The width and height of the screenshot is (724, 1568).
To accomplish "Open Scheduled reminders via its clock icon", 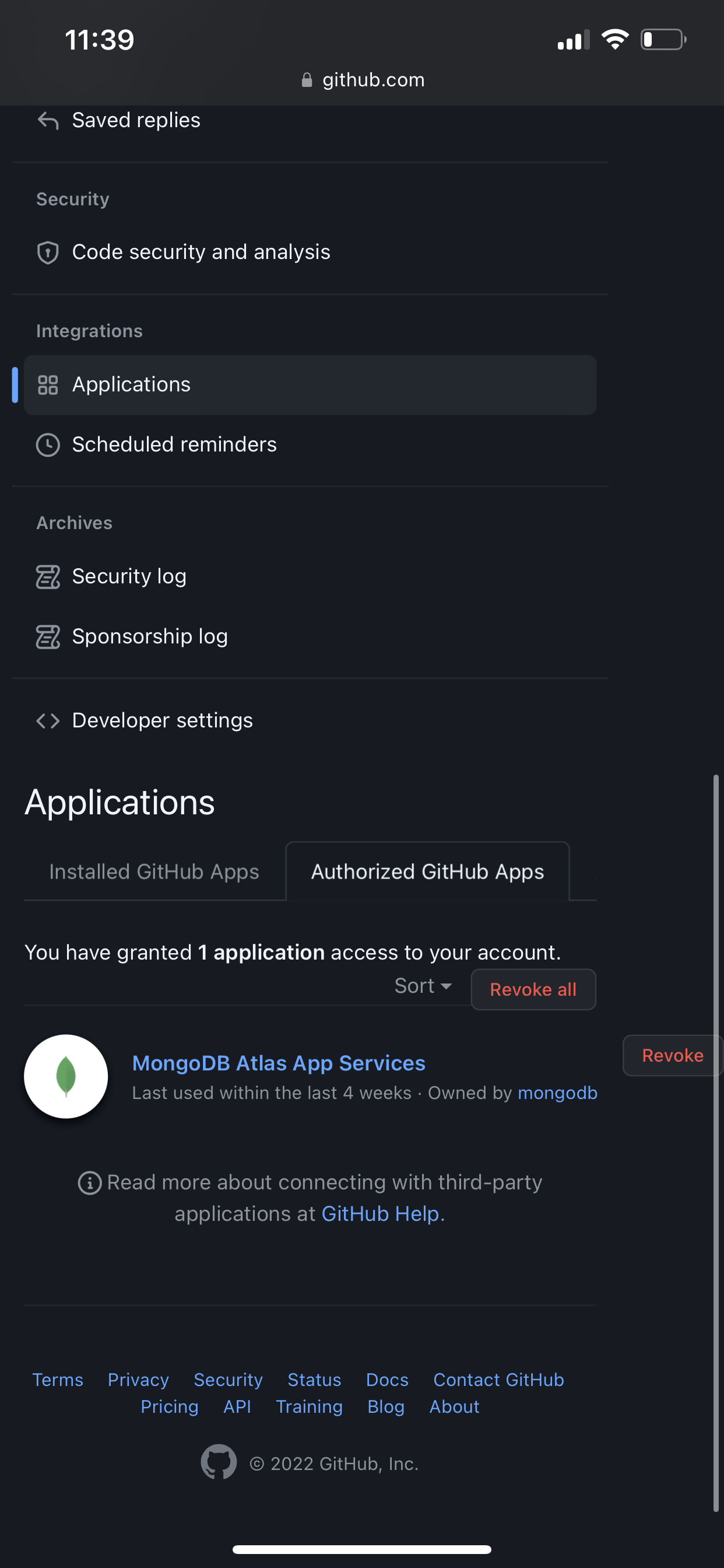I will pyautogui.click(x=47, y=445).
